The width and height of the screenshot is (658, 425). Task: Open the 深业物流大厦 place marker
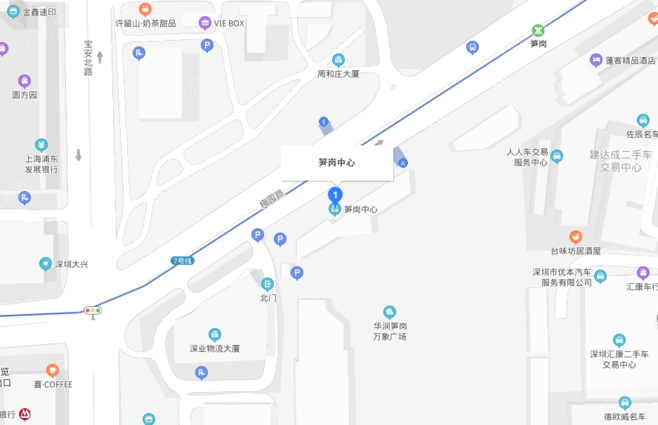tap(214, 335)
